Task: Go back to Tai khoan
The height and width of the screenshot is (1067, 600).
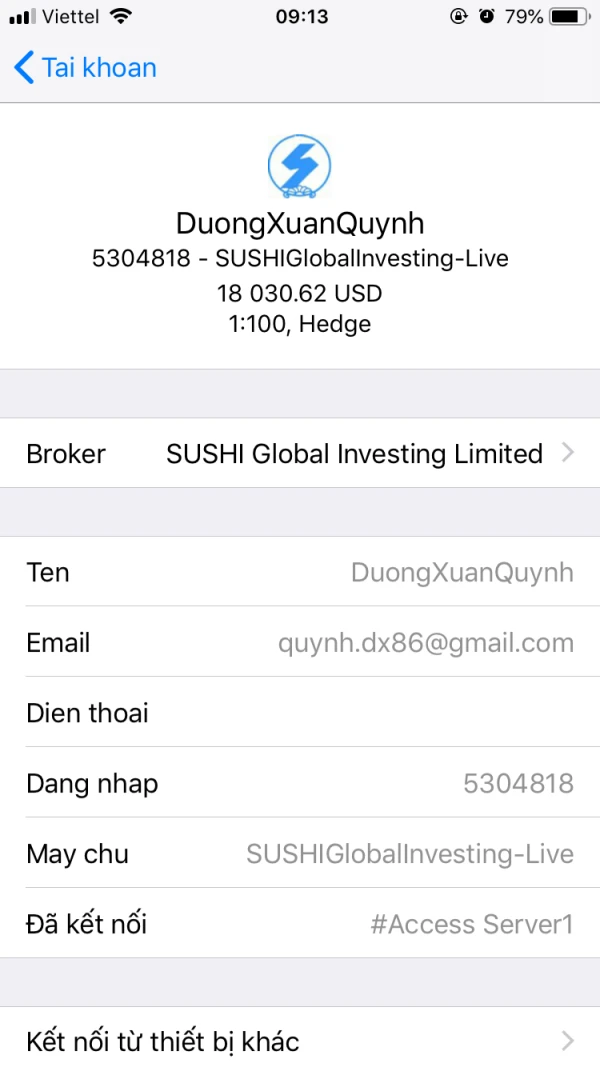Action: click(85, 68)
